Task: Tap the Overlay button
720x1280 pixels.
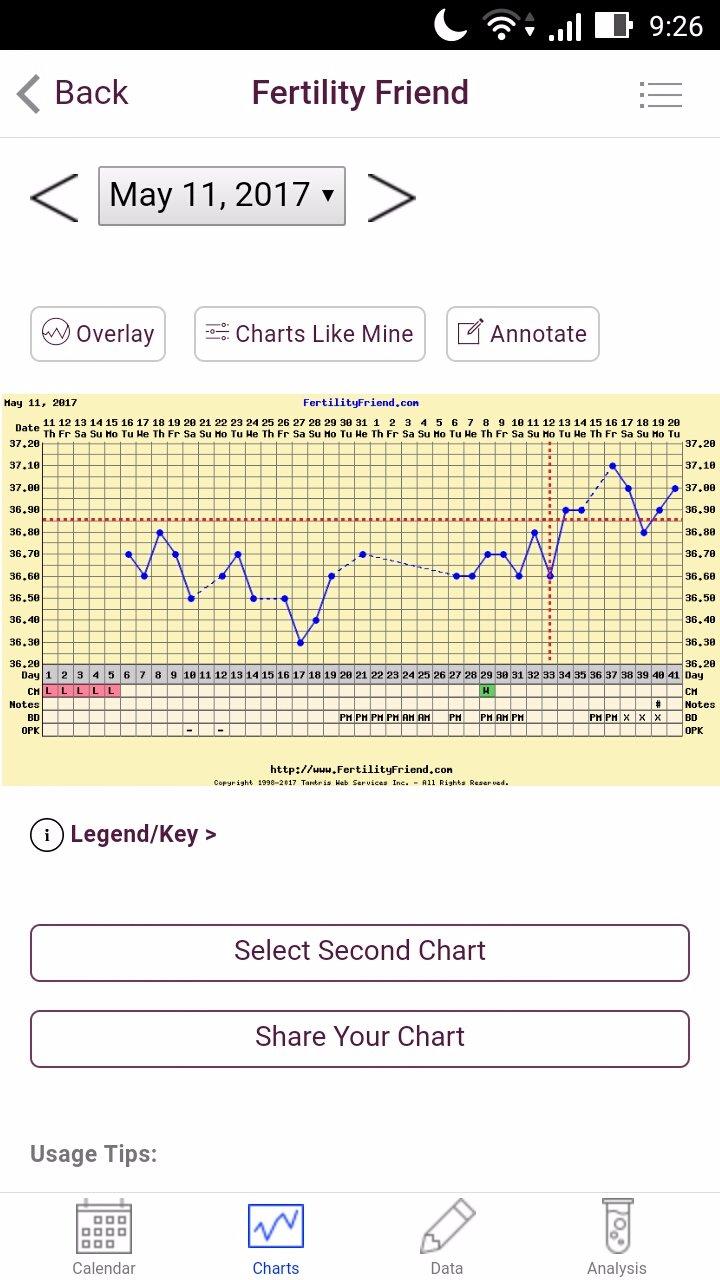Action: tap(98, 334)
